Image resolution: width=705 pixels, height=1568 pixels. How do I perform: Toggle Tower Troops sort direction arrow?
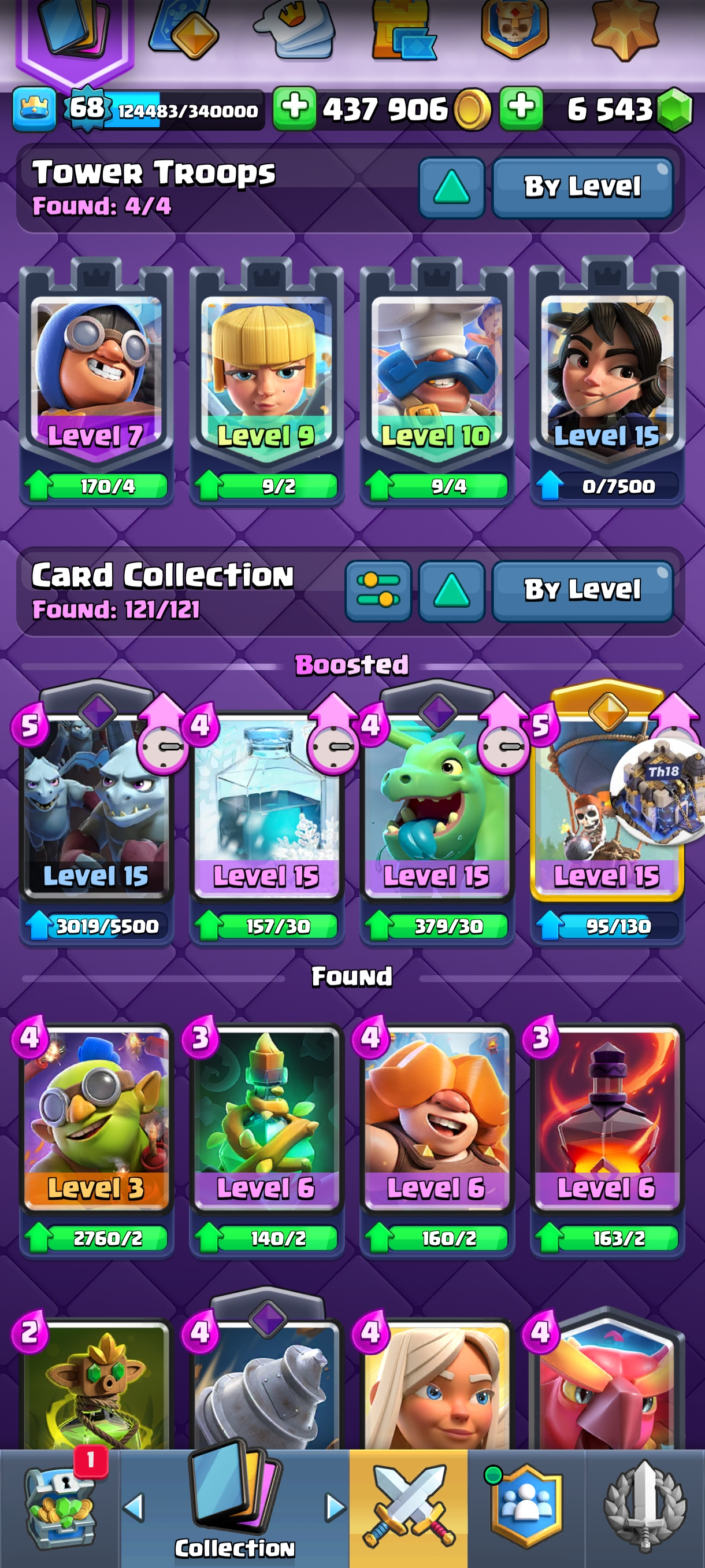451,187
